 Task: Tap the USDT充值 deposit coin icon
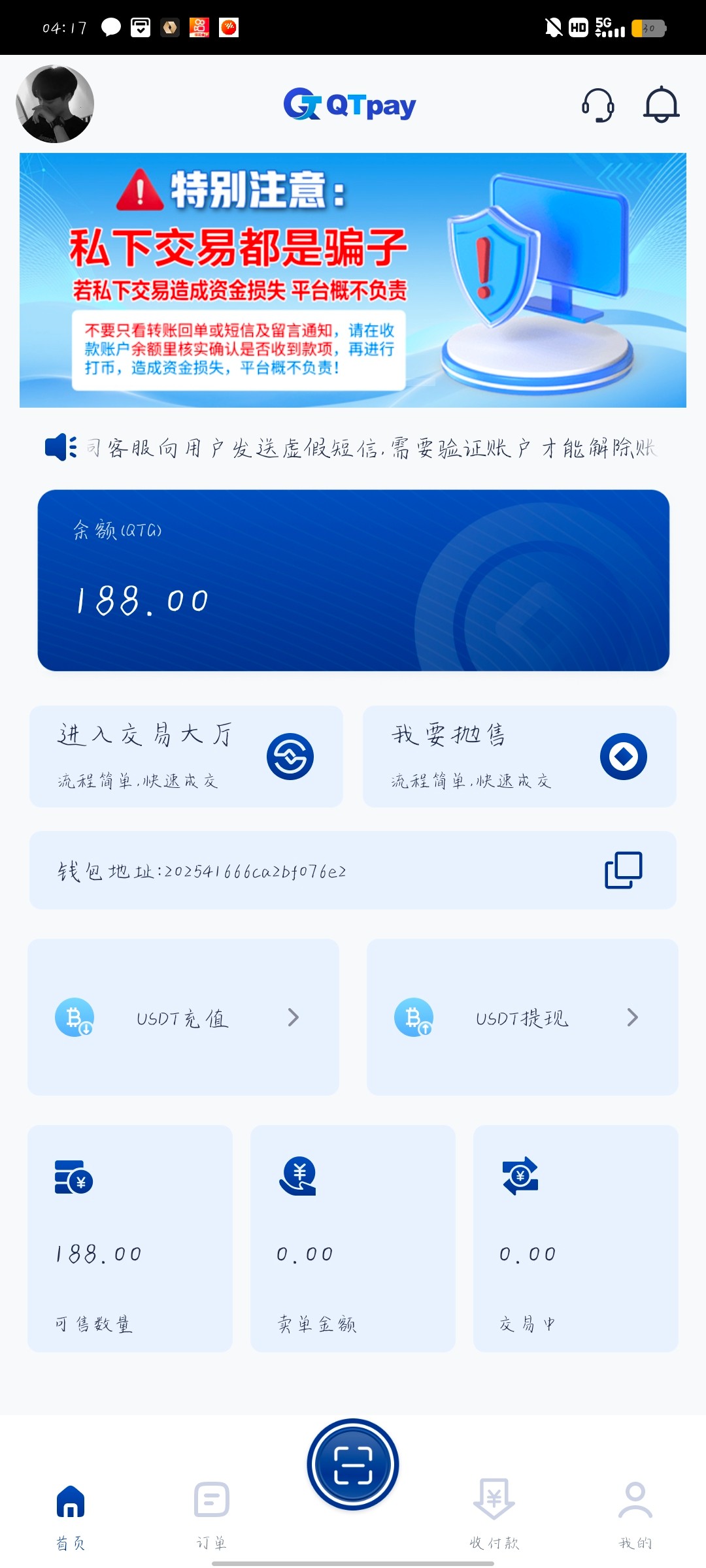76,1017
